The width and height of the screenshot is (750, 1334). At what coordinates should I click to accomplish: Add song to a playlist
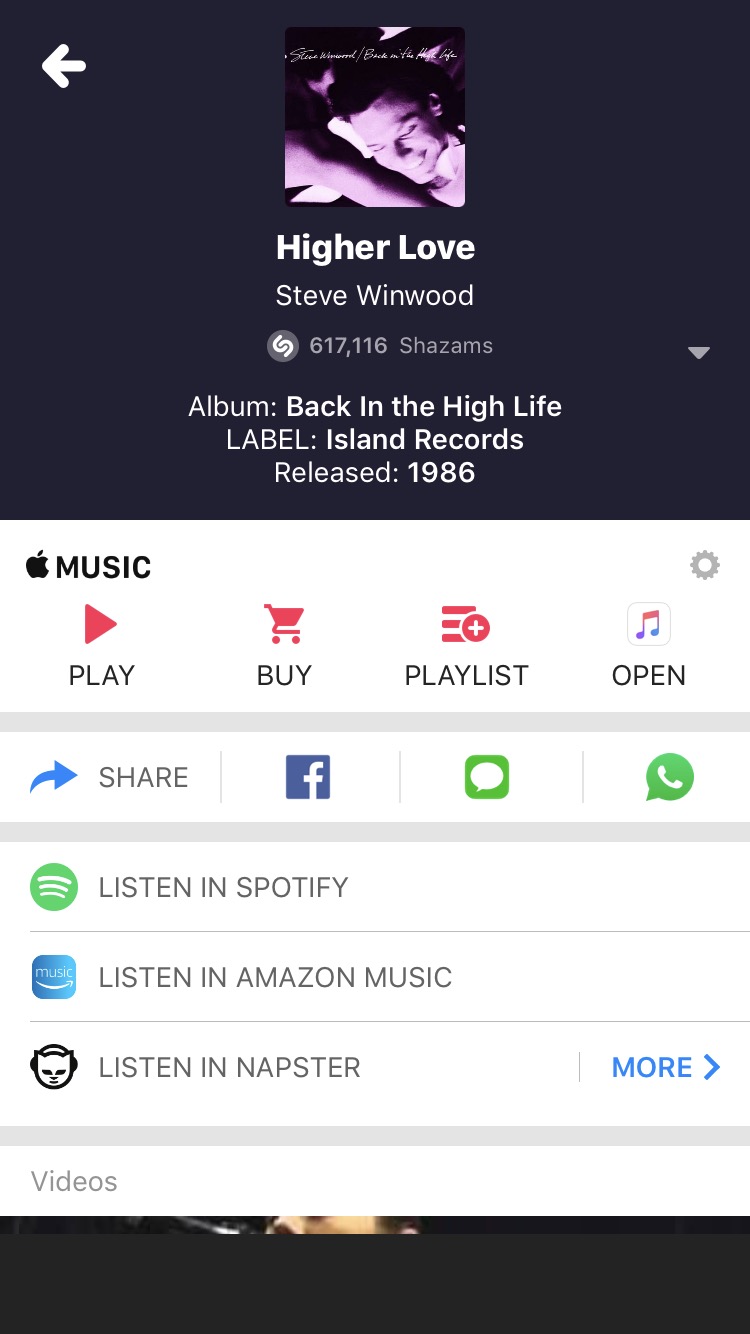pos(466,646)
